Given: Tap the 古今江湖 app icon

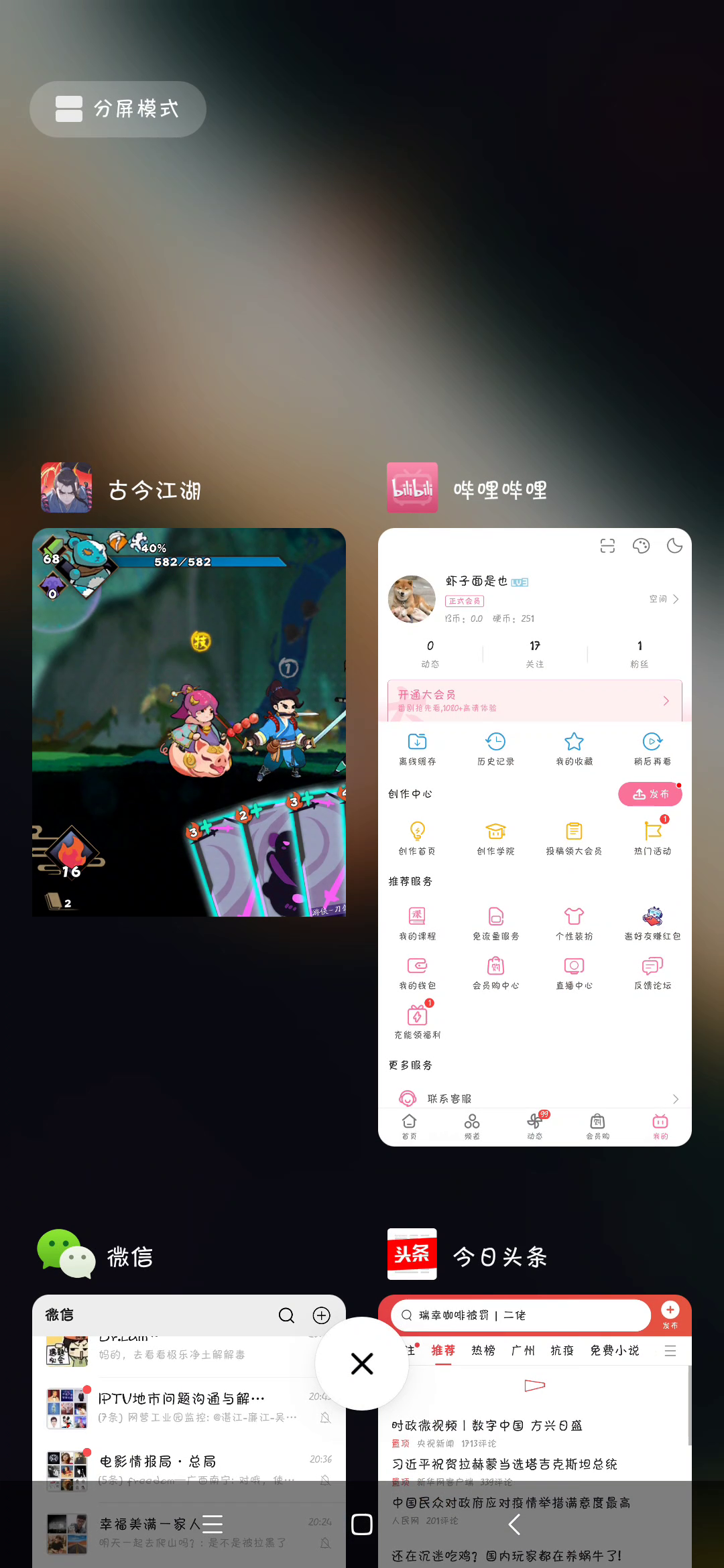Looking at the screenshot, I should point(66,488).
